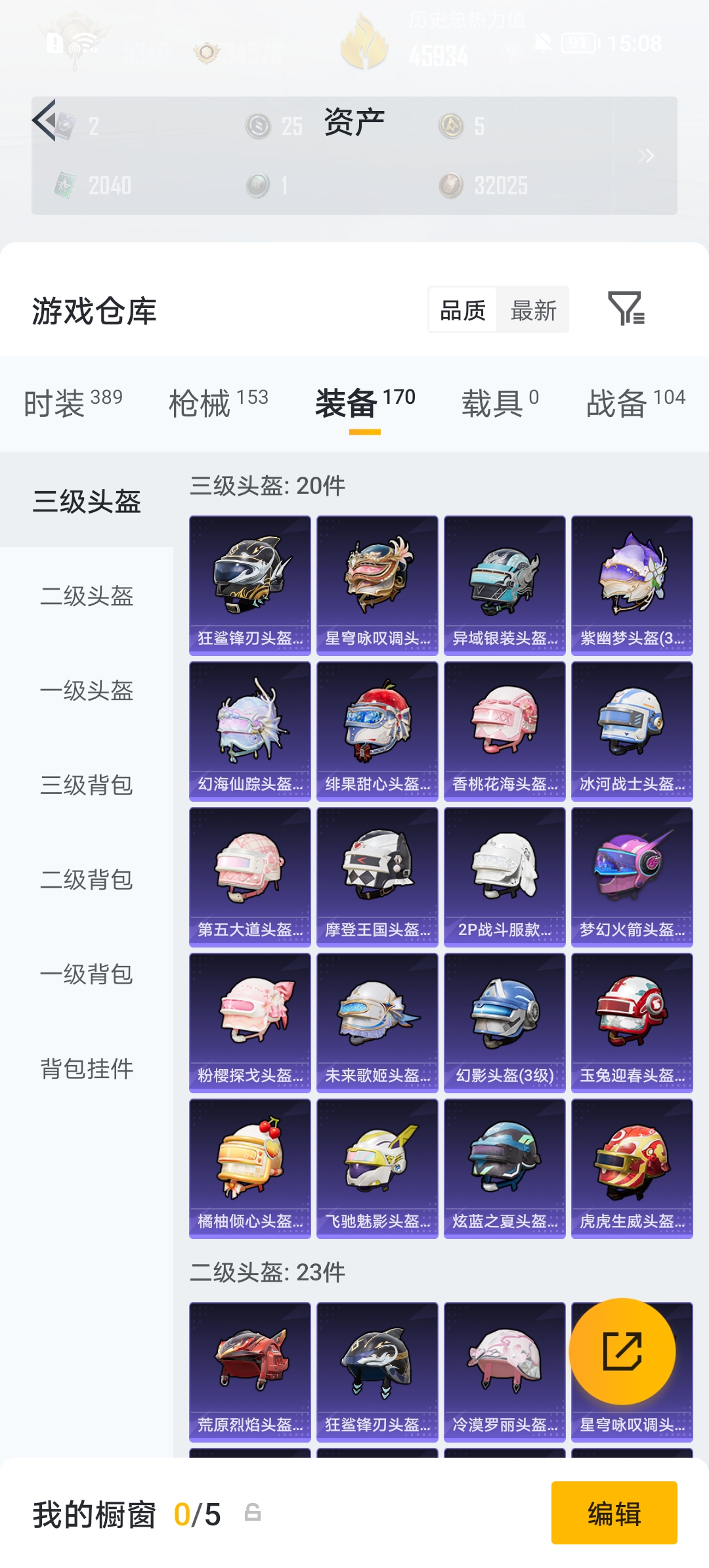Switch sorting to 品质
This screenshot has width=709, height=1568.
[x=462, y=309]
